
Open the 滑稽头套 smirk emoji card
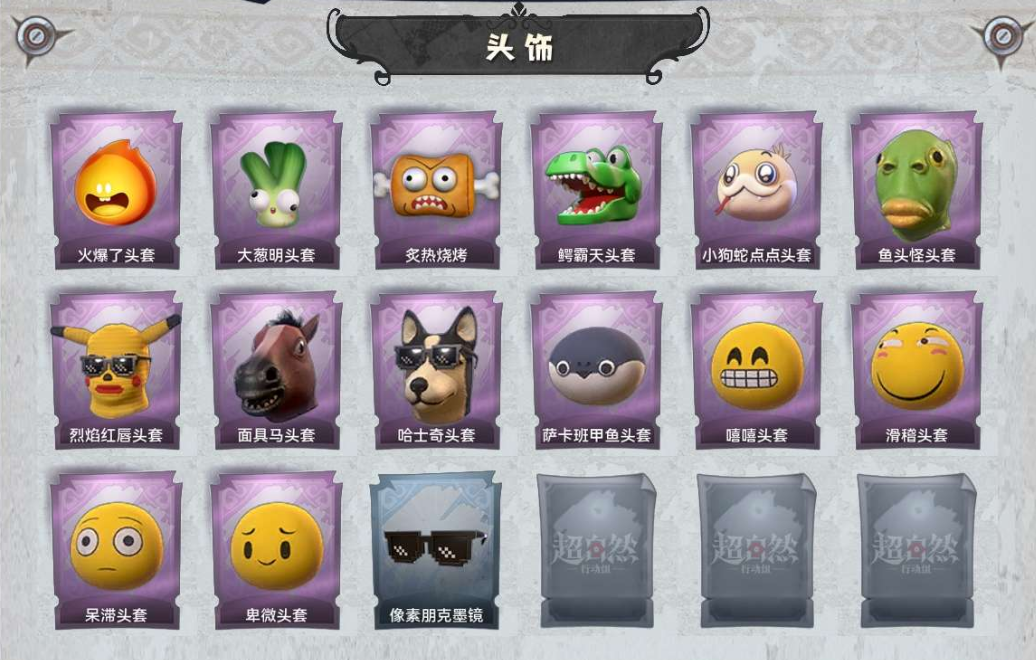pyautogui.click(x=916, y=370)
